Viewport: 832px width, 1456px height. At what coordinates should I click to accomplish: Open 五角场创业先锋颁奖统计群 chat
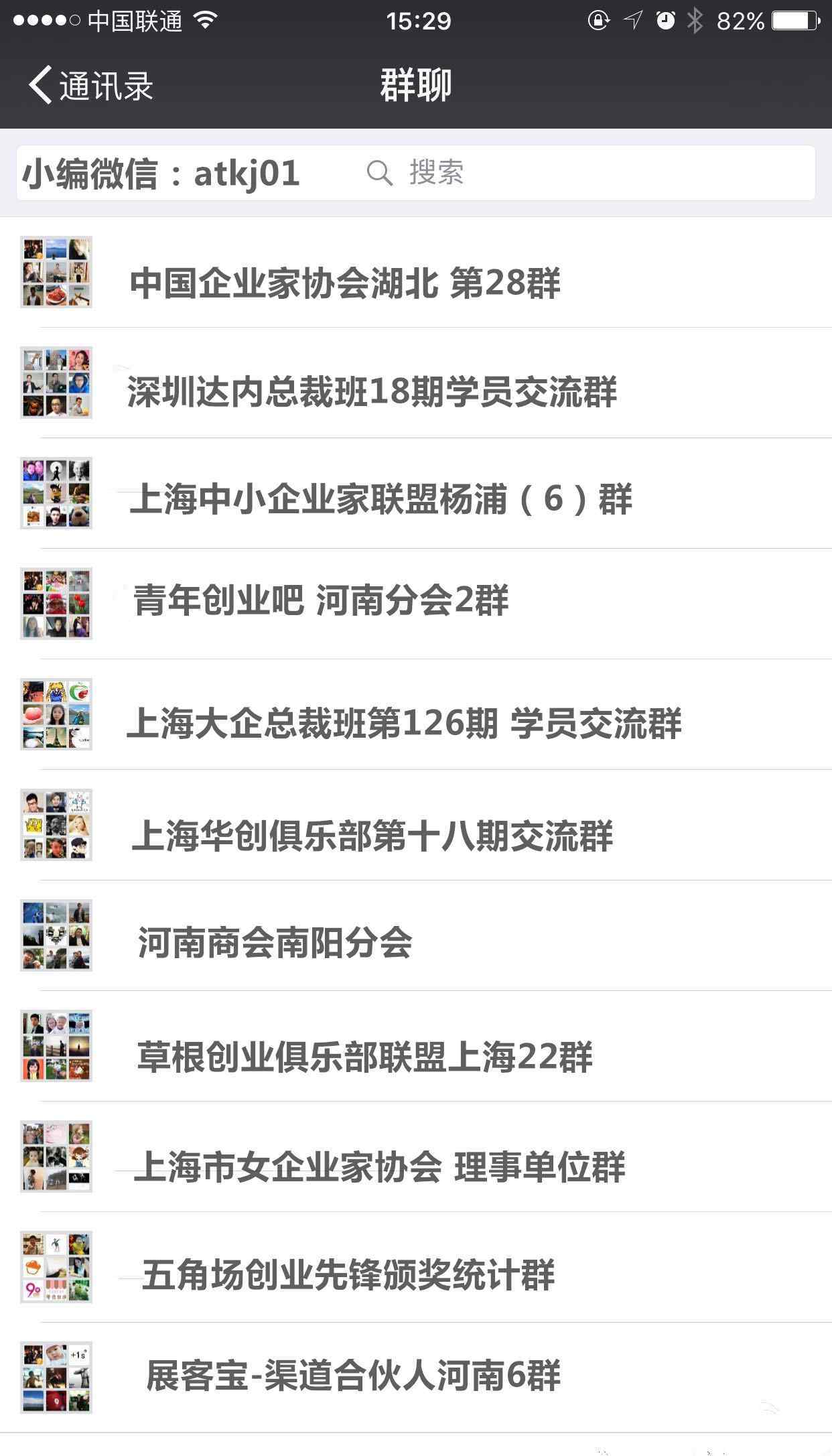click(x=348, y=1274)
